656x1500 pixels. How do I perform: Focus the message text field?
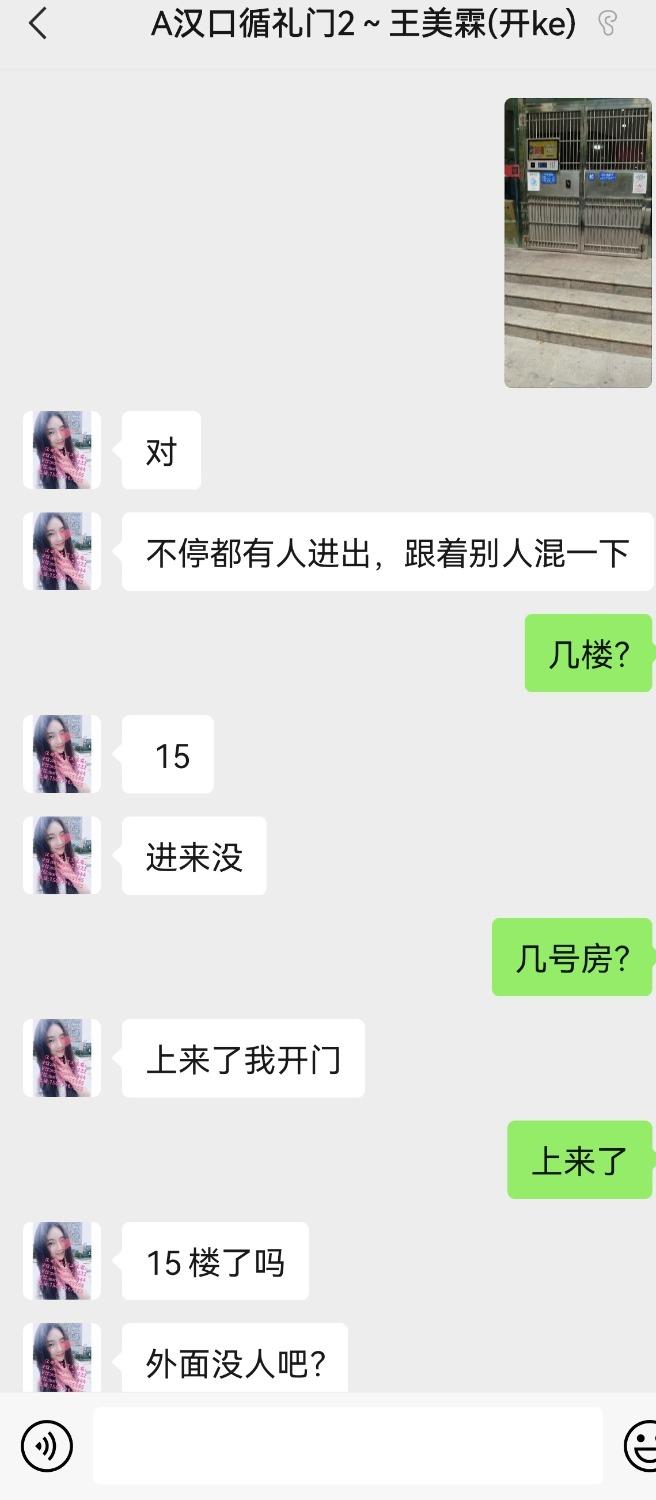(348, 1446)
